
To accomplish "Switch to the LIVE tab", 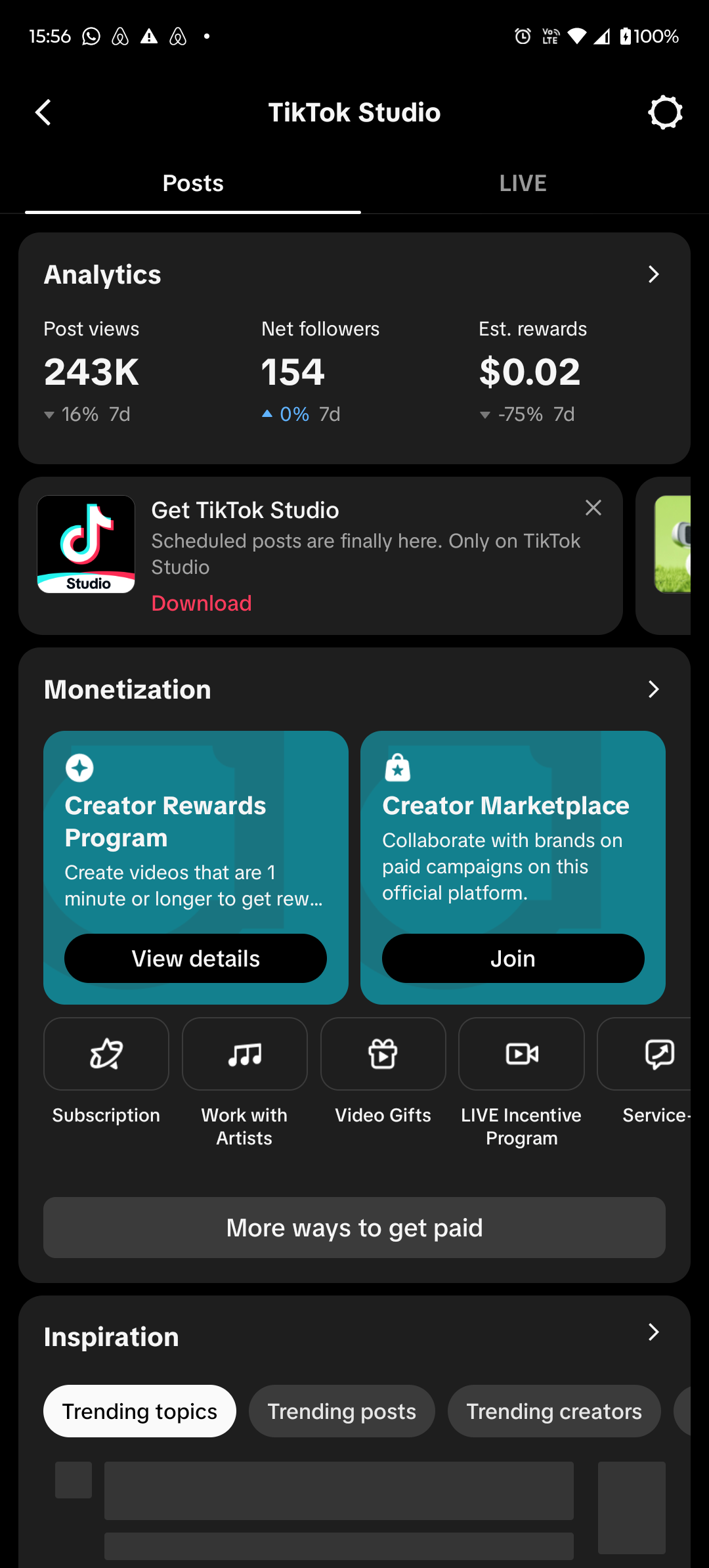I will click(523, 183).
